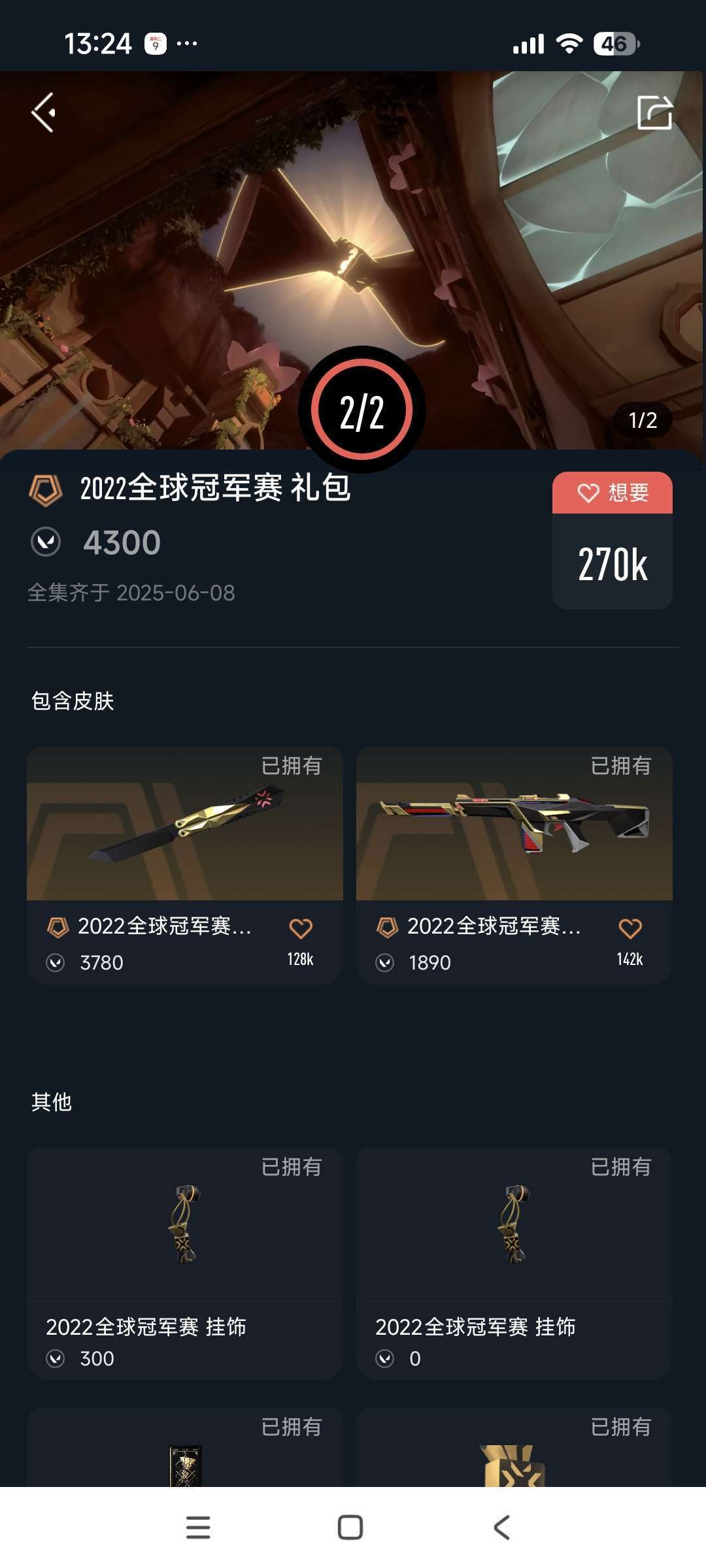Like the skin with 128k hearts
This screenshot has height=1568, width=706.
(301, 928)
